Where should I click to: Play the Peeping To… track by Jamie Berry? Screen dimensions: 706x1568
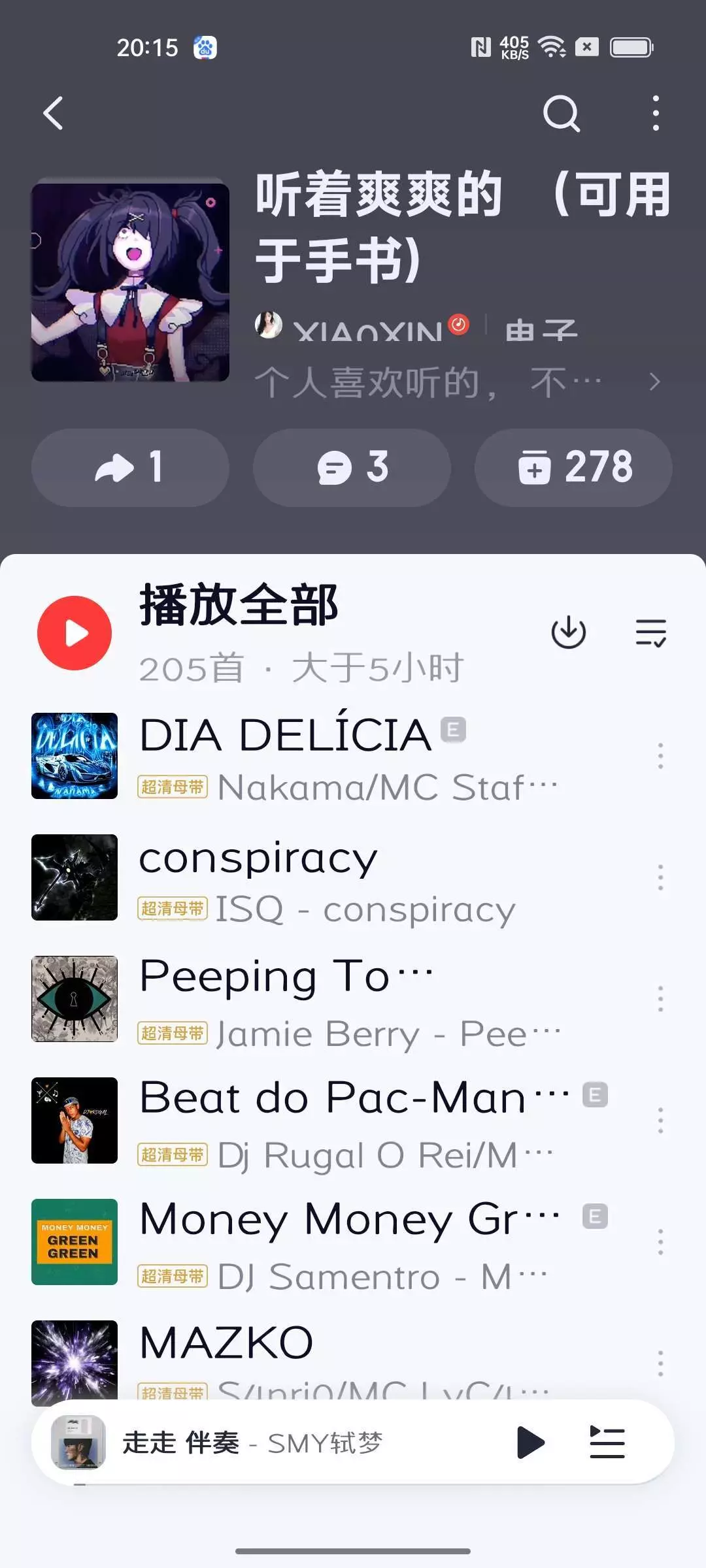click(x=327, y=999)
